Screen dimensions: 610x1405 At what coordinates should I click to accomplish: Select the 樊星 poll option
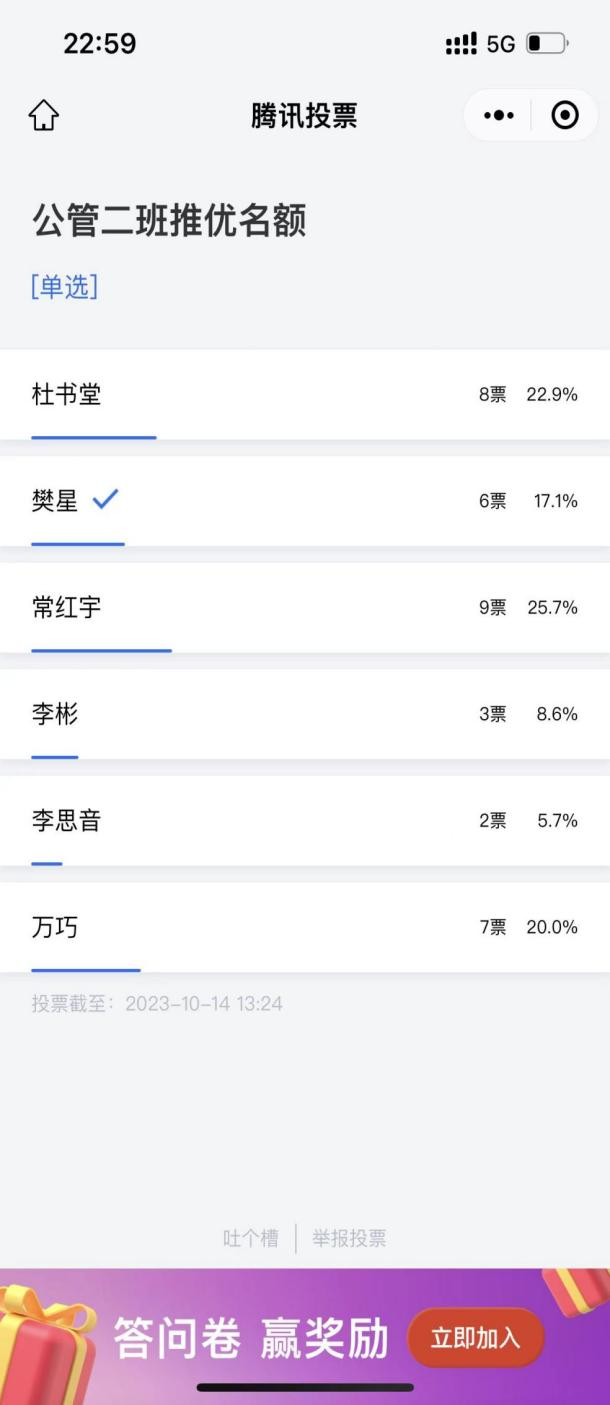(x=304, y=501)
